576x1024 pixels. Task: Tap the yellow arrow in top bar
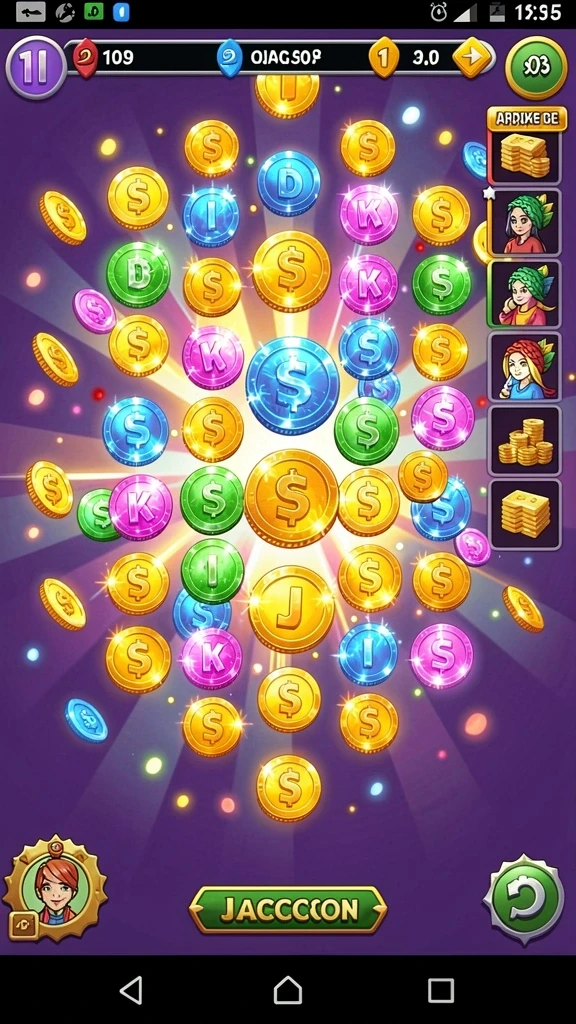[x=472, y=58]
